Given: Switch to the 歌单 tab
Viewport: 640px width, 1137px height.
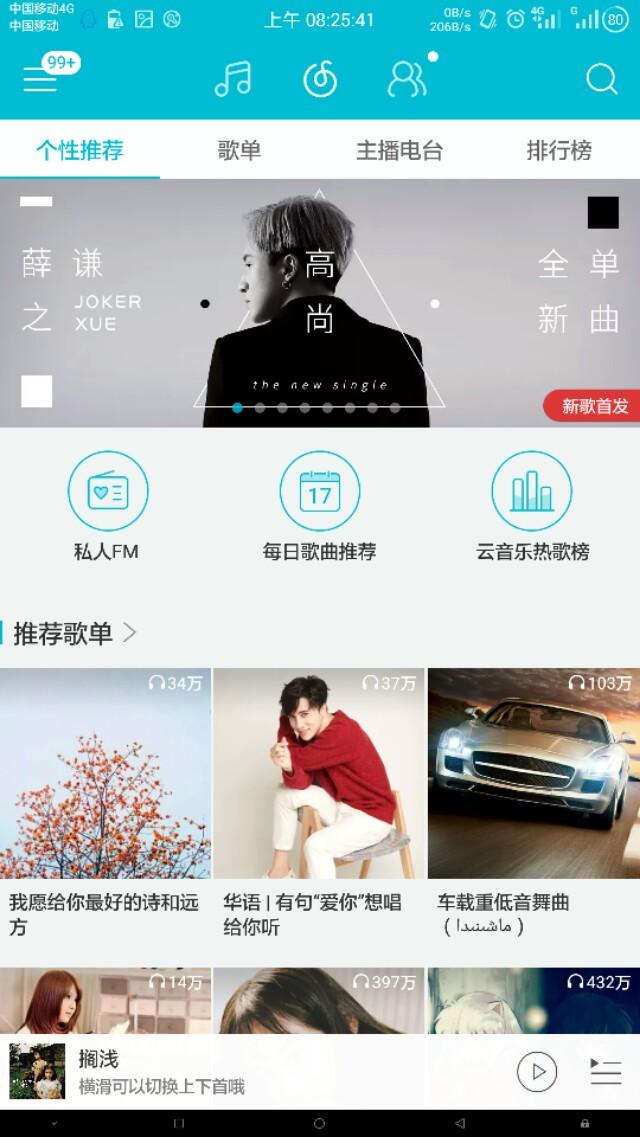Looking at the screenshot, I should [240, 150].
